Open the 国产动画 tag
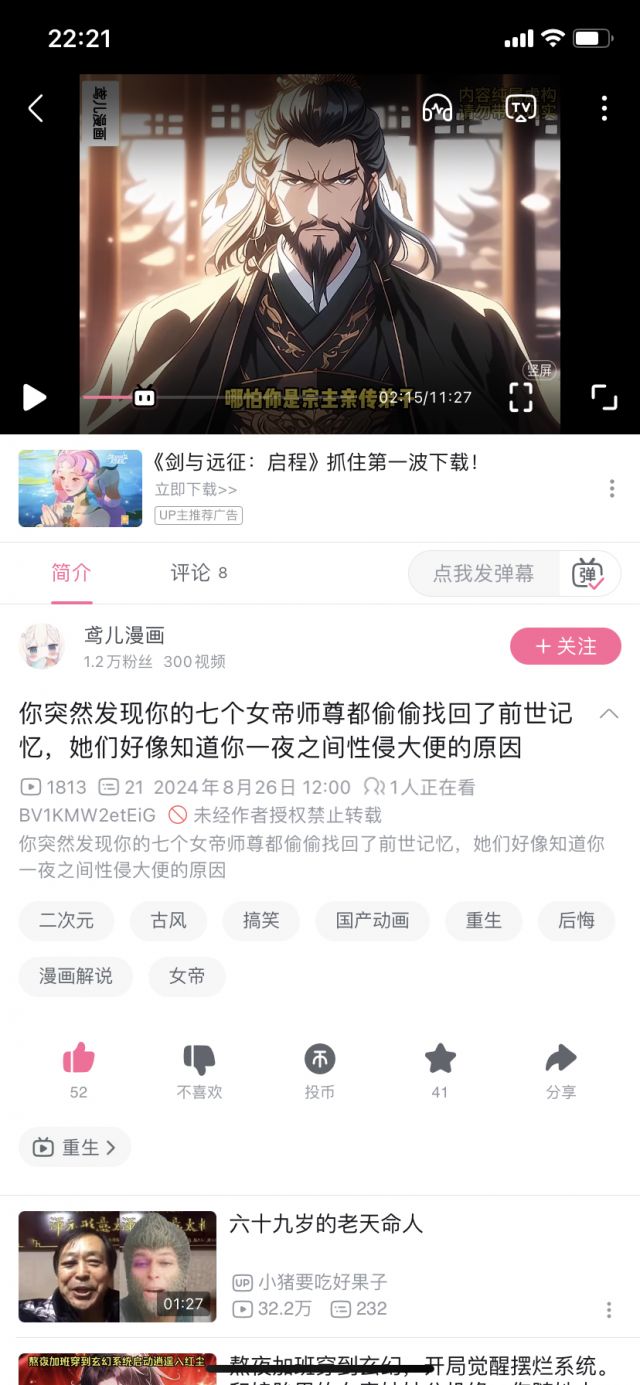 coord(372,920)
